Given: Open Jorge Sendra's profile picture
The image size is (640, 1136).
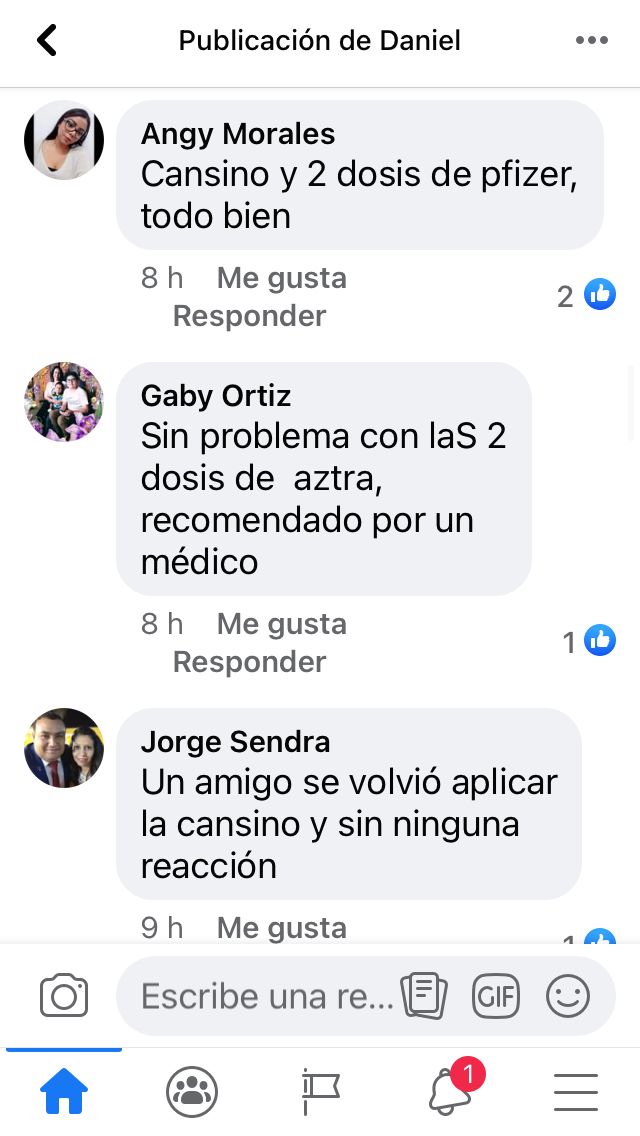Looking at the screenshot, I should [x=64, y=748].
